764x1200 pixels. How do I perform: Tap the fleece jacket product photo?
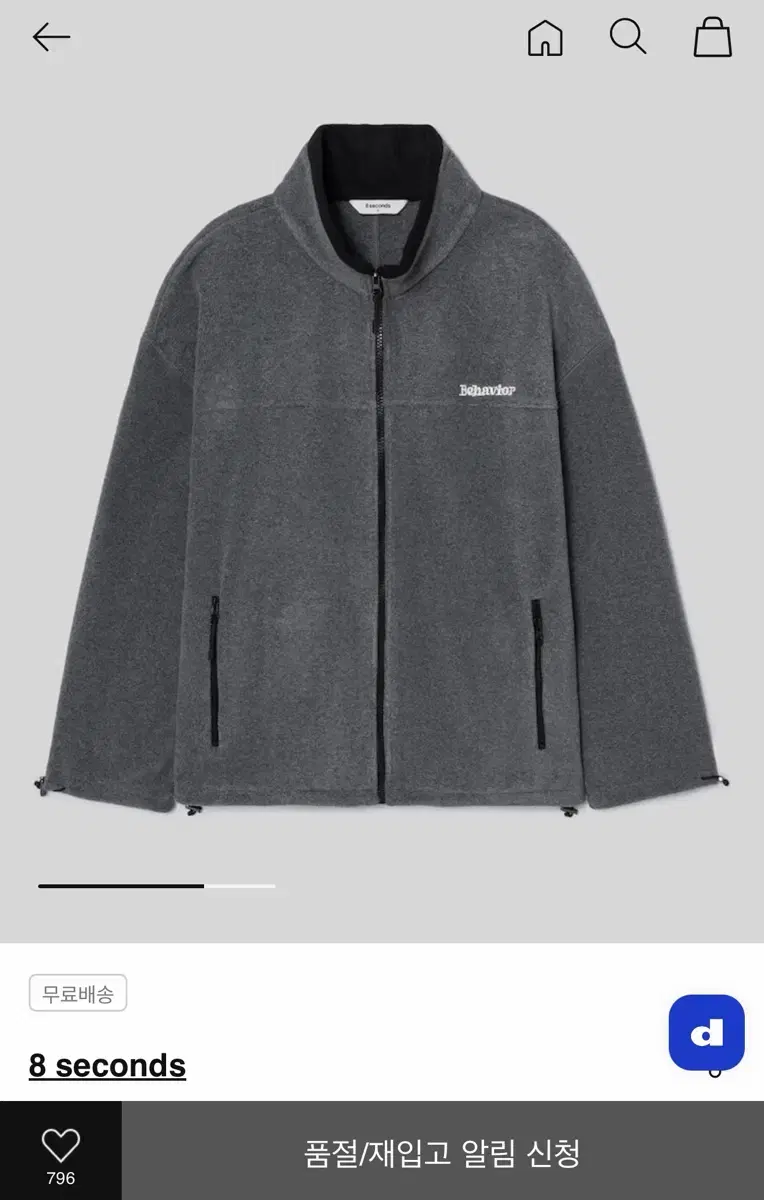[x=382, y=480]
